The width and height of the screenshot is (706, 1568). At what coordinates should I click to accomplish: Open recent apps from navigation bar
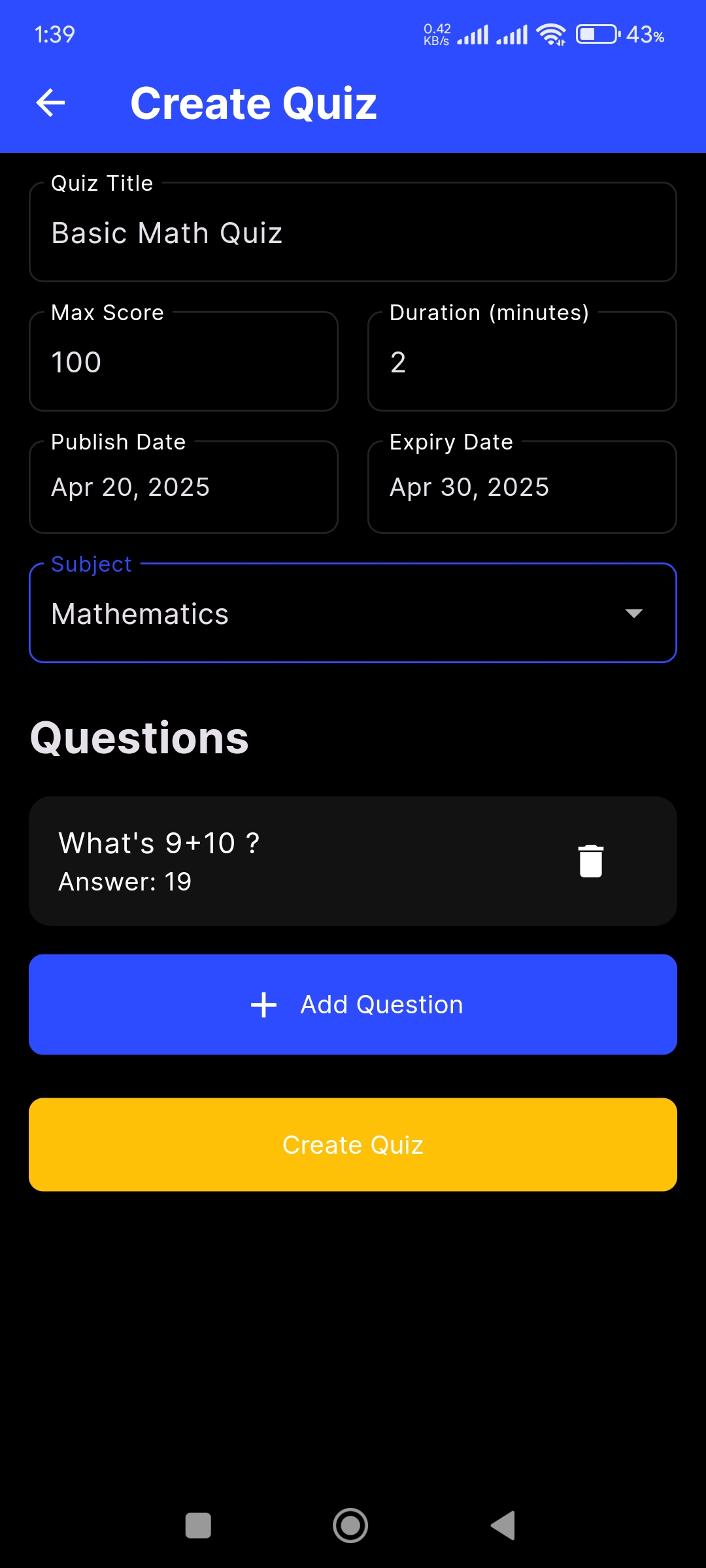(198, 1526)
